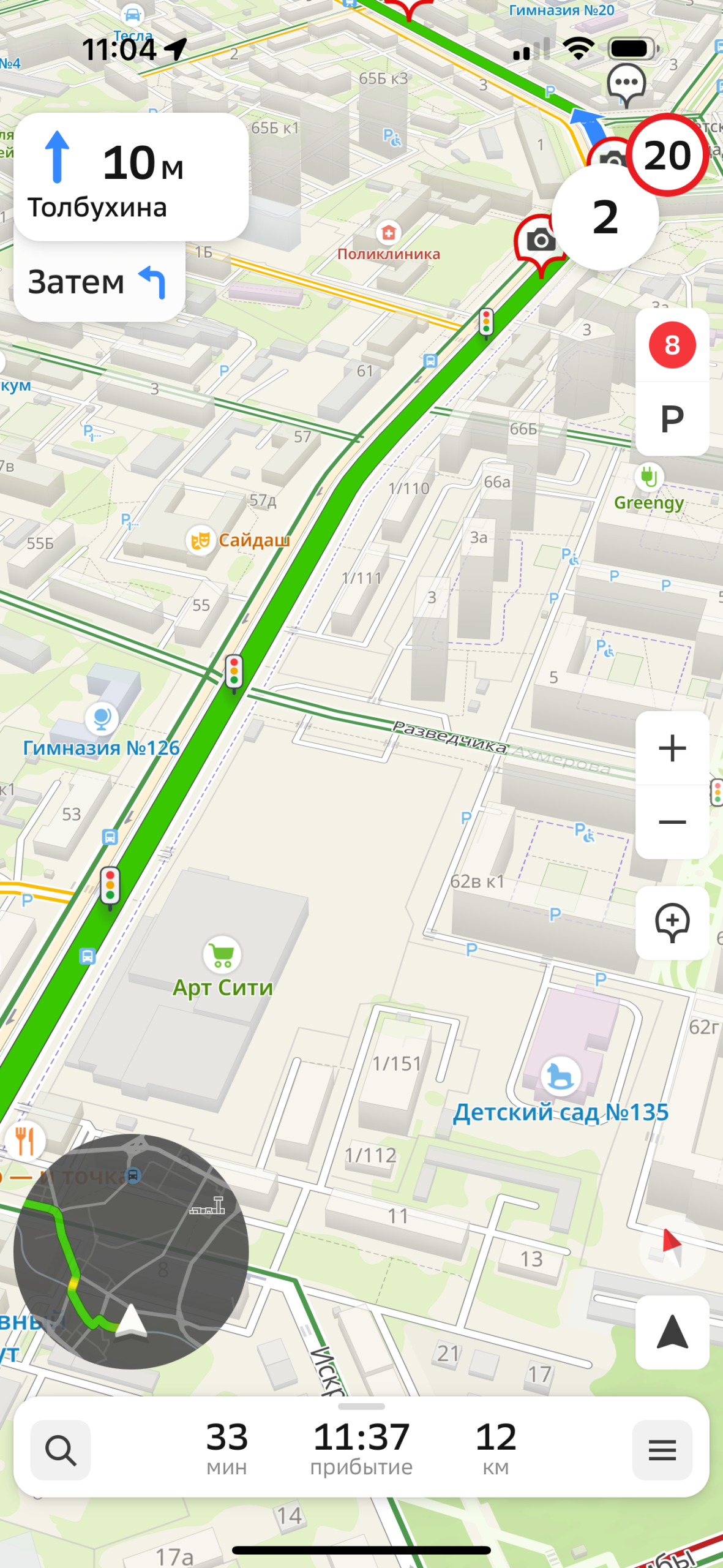Tap Greengy charging station marker
This screenshot has width=723, height=1568.
point(649,477)
